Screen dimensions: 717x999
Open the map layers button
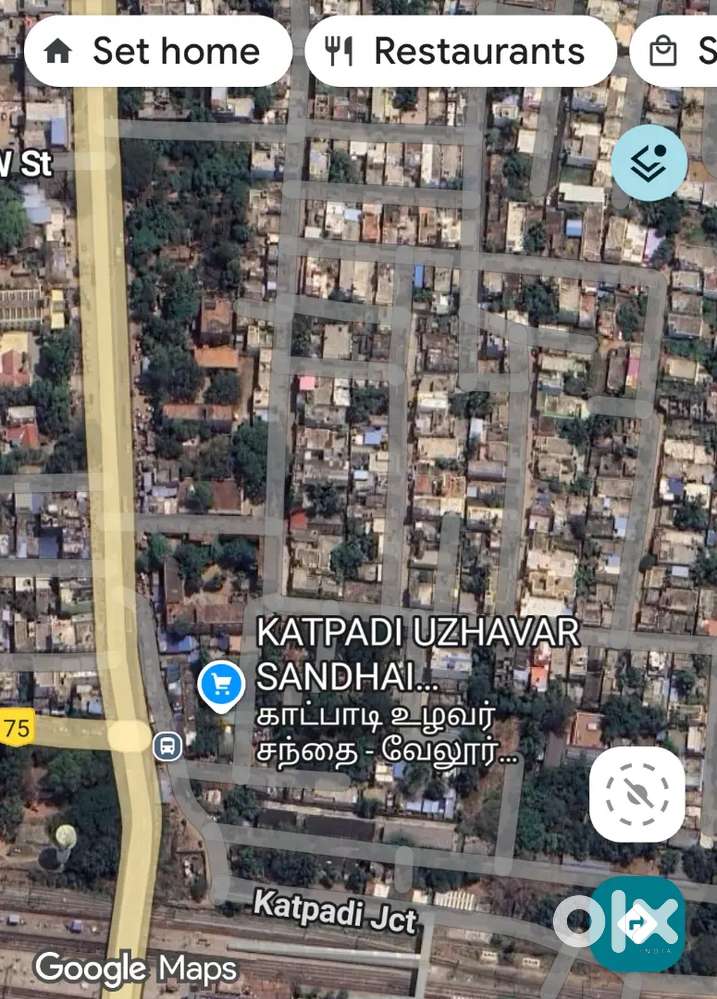tap(649, 163)
